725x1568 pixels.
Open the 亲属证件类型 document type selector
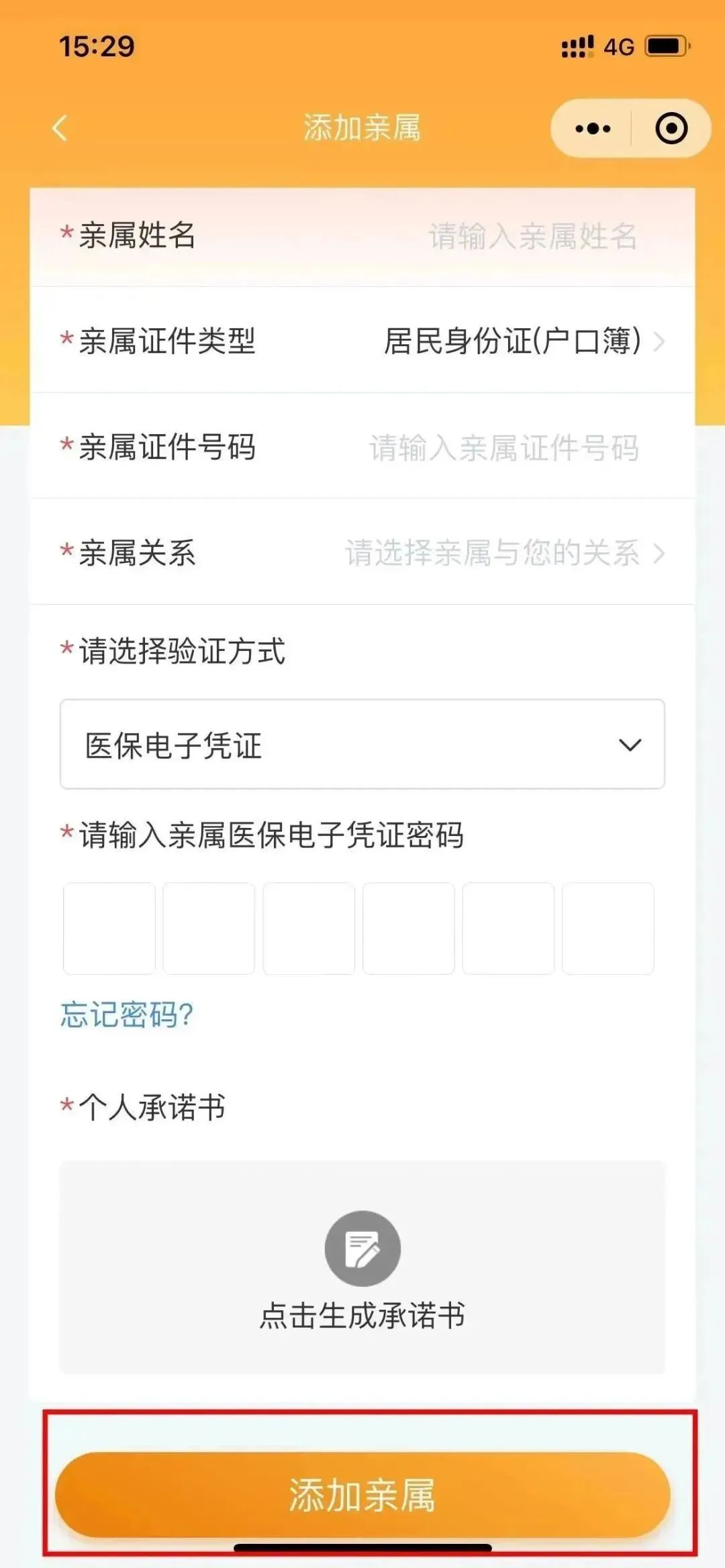(362, 340)
